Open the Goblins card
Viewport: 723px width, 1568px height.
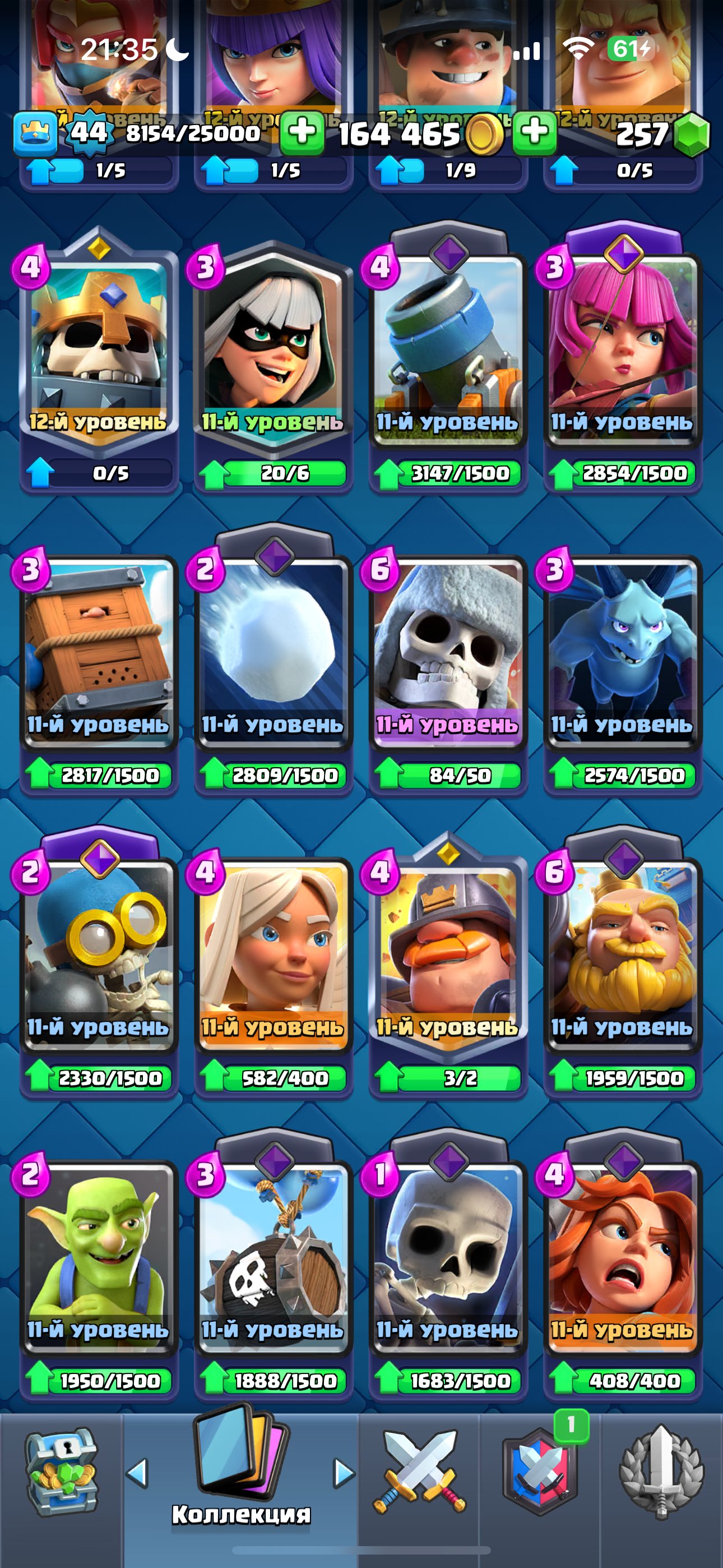point(99,1254)
